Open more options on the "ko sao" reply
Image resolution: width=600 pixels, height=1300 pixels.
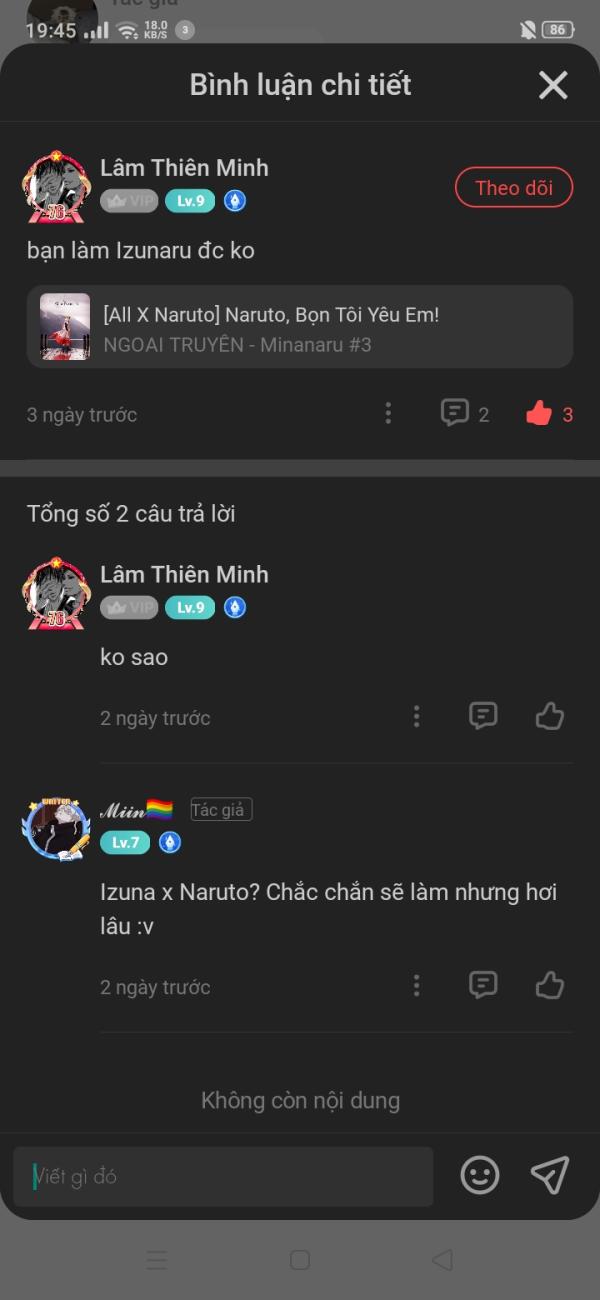(417, 716)
